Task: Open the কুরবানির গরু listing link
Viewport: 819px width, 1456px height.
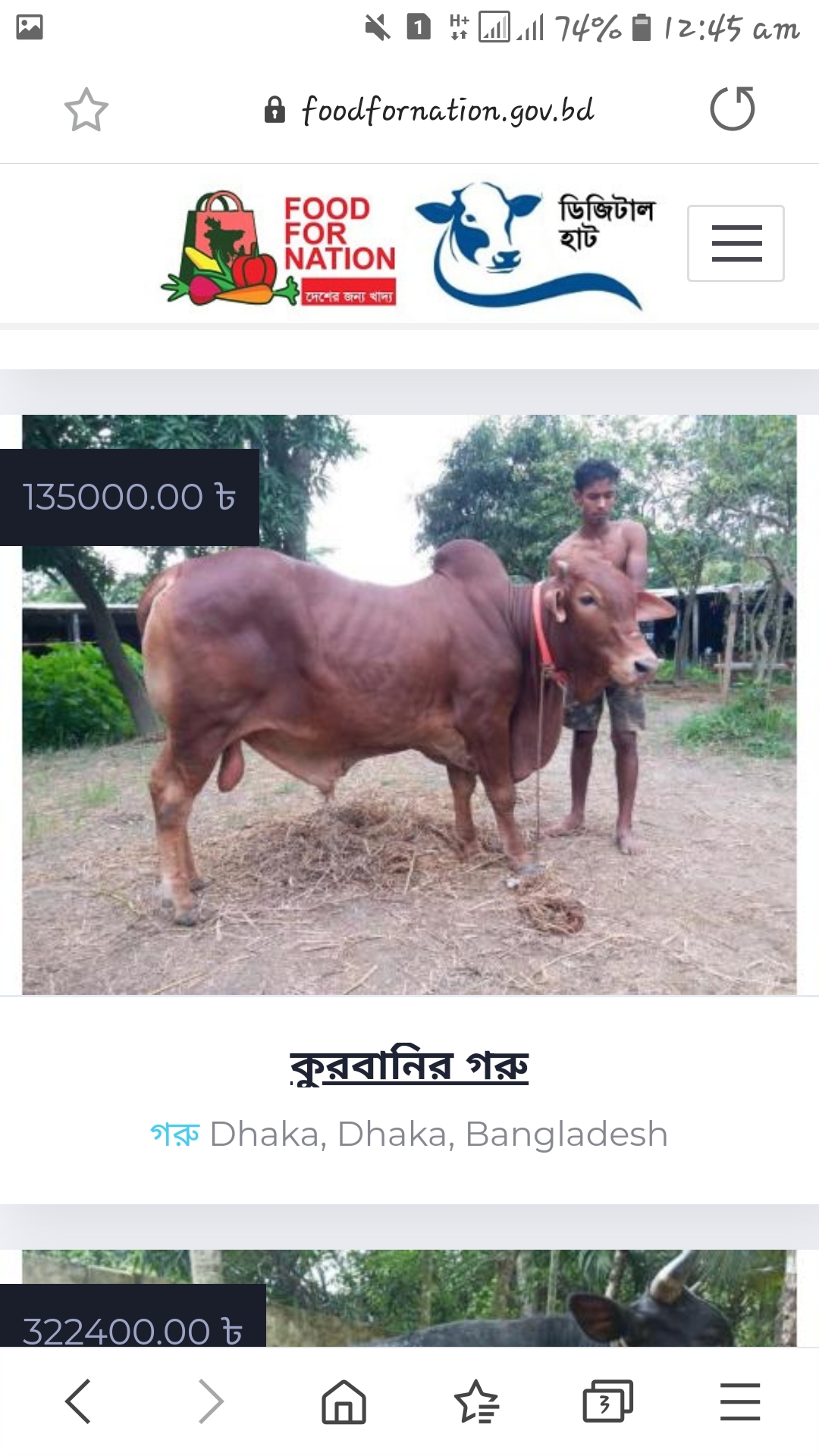Action: tap(409, 1066)
